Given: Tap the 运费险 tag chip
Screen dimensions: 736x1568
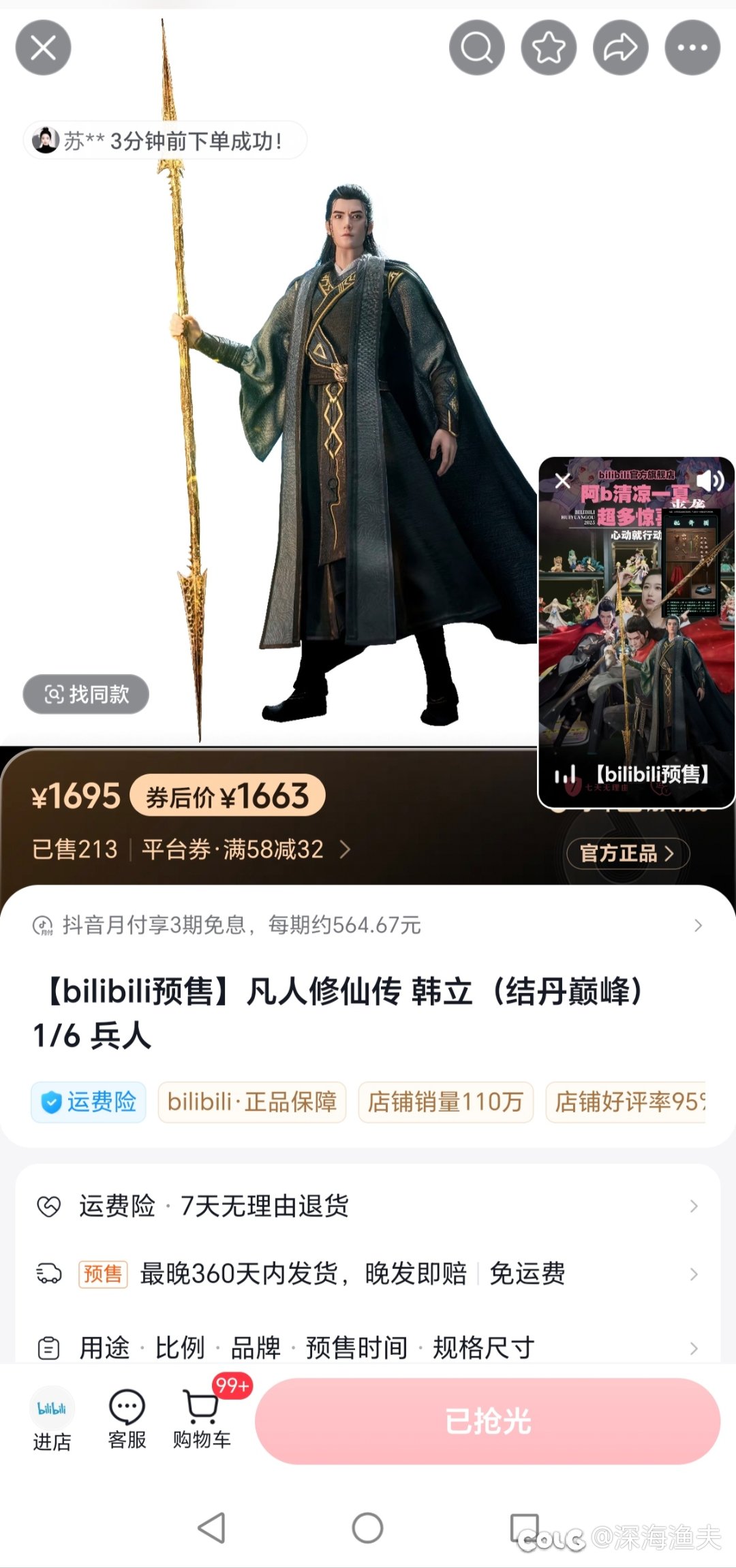Looking at the screenshot, I should pyautogui.click(x=89, y=1101).
